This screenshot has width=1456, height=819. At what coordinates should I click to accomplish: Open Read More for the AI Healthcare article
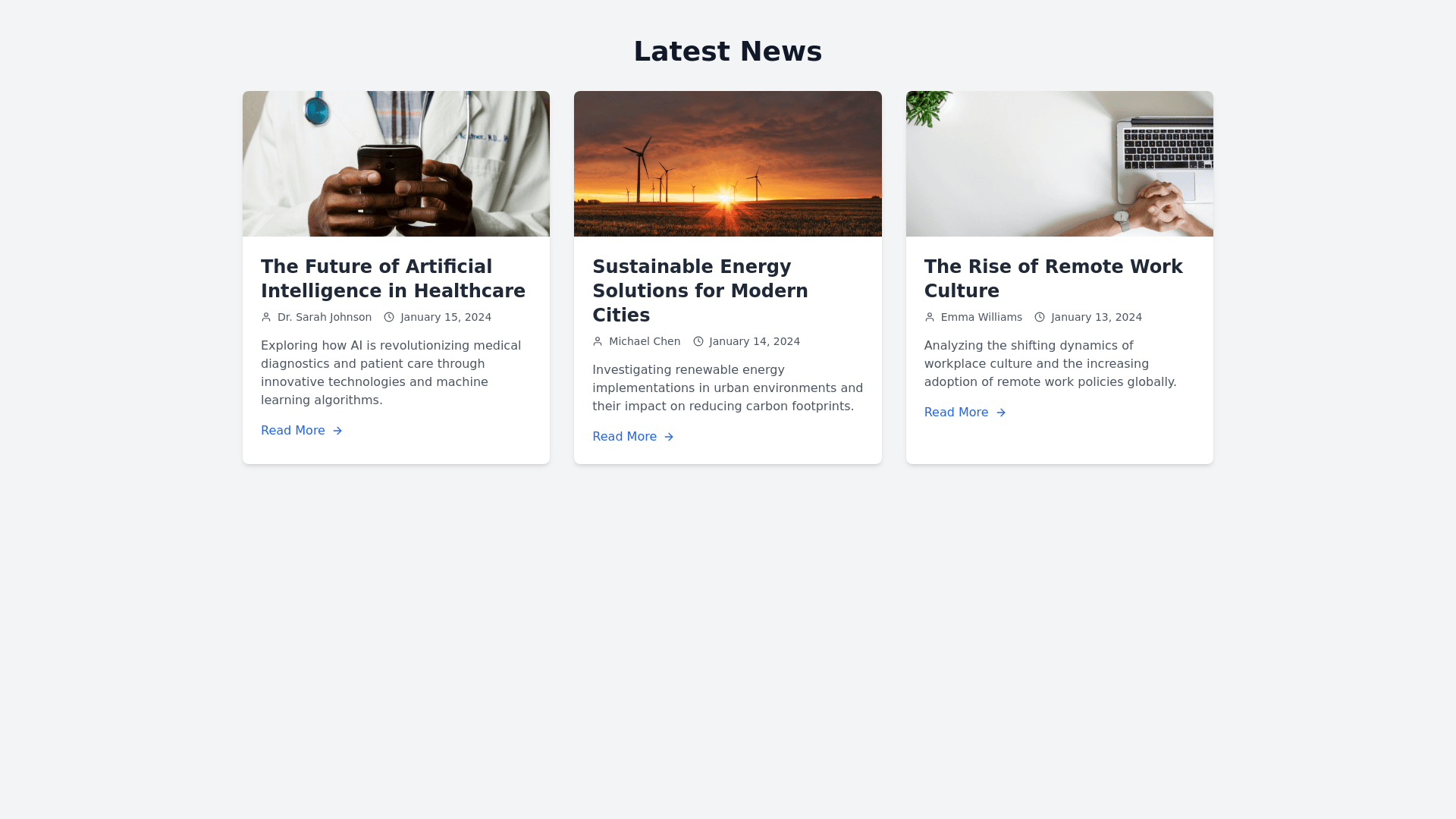coord(301,431)
